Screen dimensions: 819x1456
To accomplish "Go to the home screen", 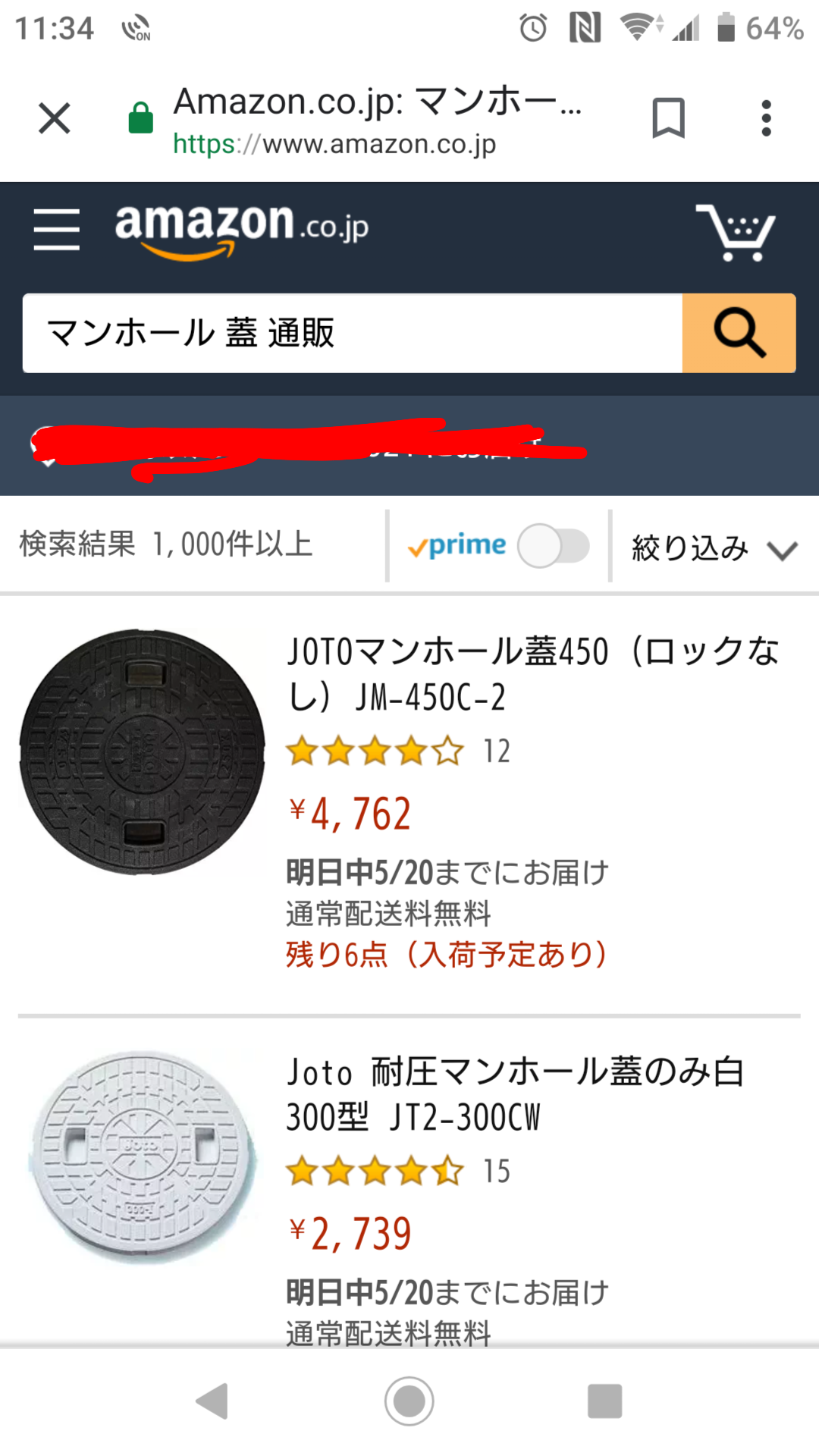I will click(409, 1401).
